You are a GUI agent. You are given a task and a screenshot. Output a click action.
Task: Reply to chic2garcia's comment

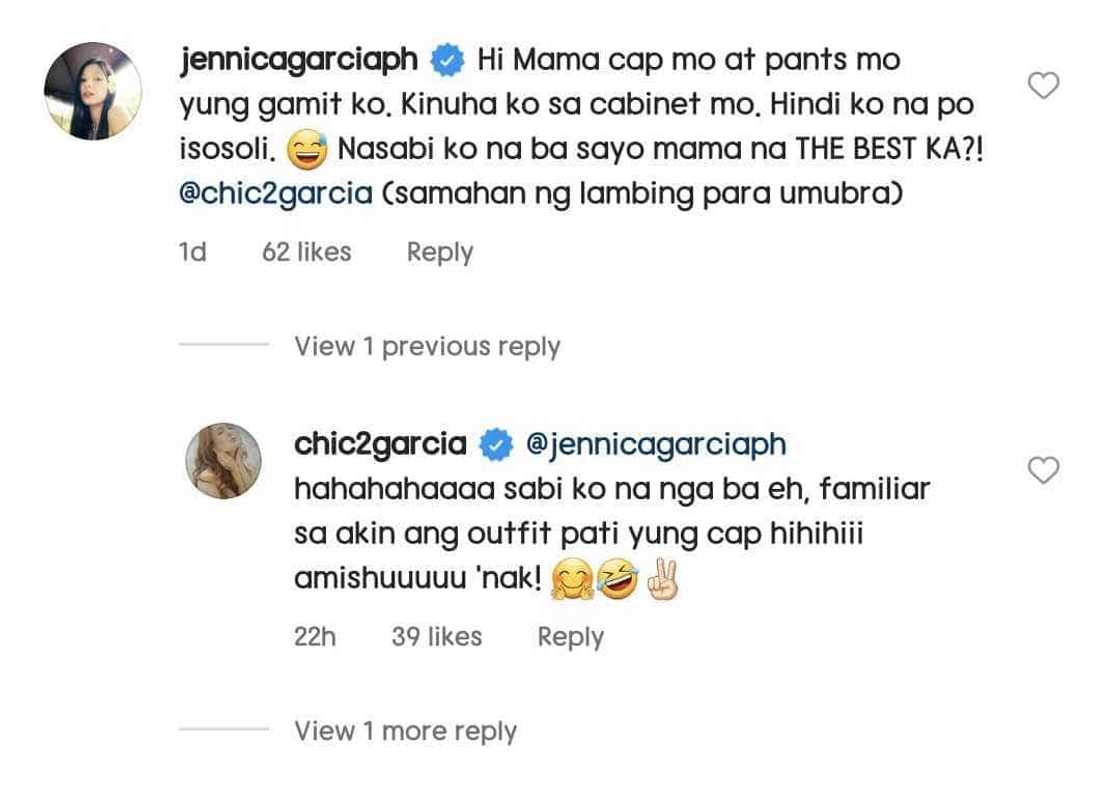point(570,637)
